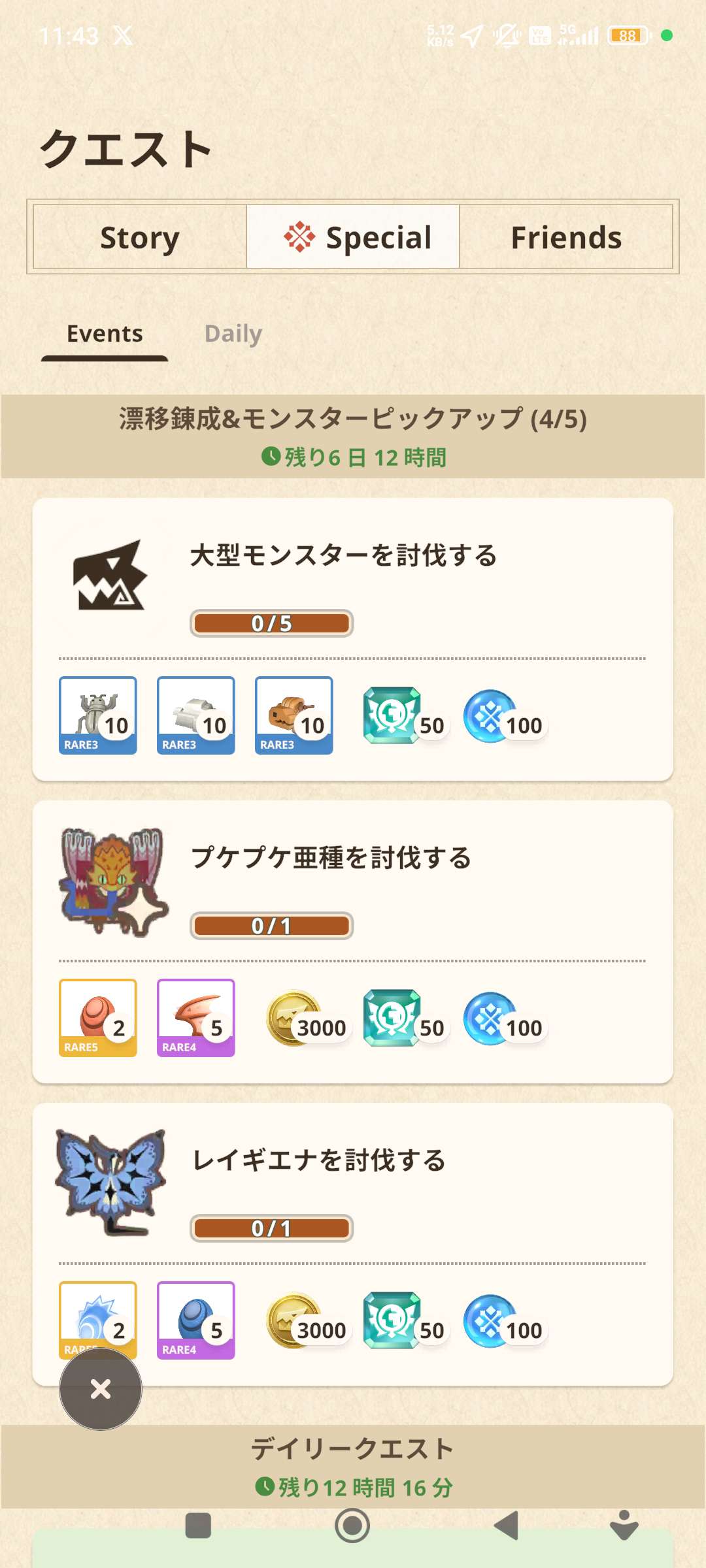Go to the system home screen
The width and height of the screenshot is (706, 1568).
(x=352, y=1526)
